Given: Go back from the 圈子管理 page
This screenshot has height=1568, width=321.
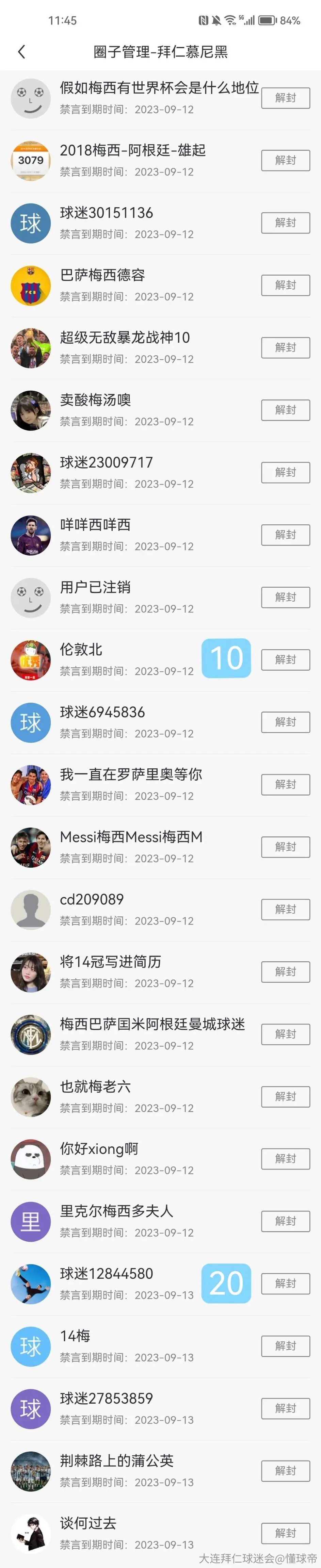Looking at the screenshot, I should click(x=22, y=52).
